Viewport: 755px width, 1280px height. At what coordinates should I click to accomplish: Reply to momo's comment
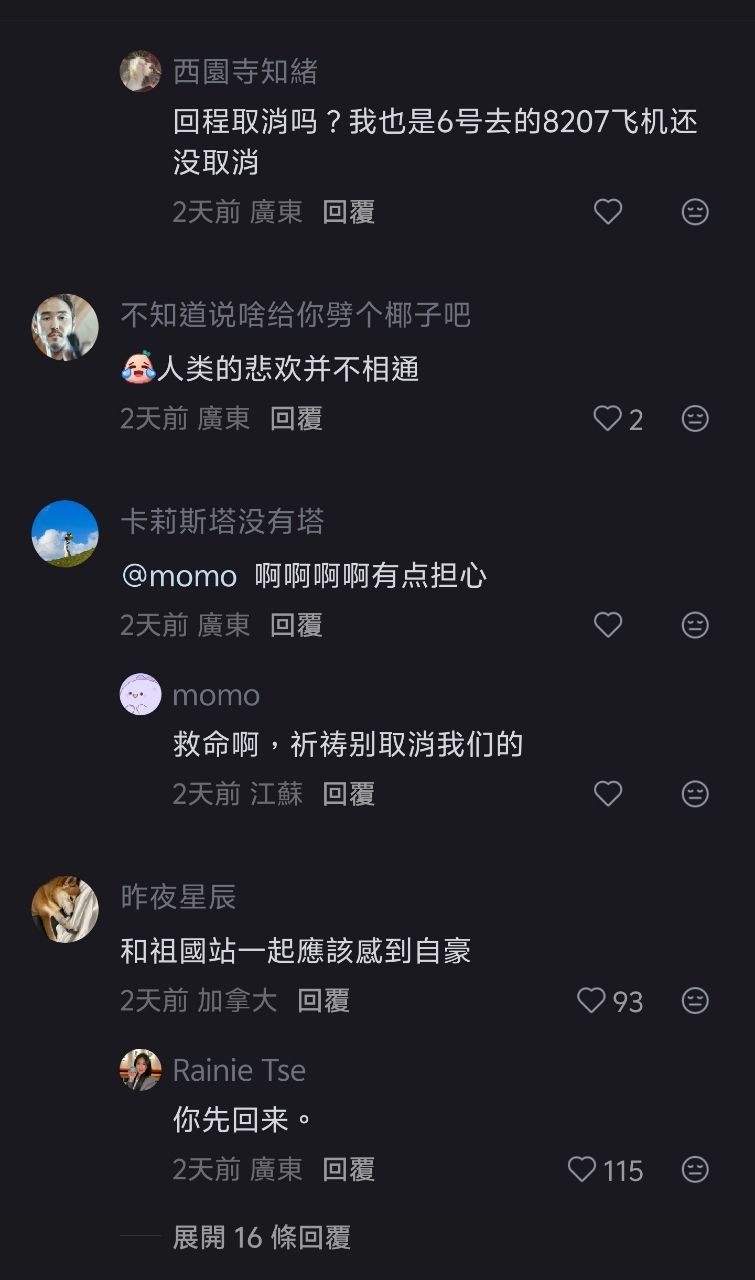point(348,794)
